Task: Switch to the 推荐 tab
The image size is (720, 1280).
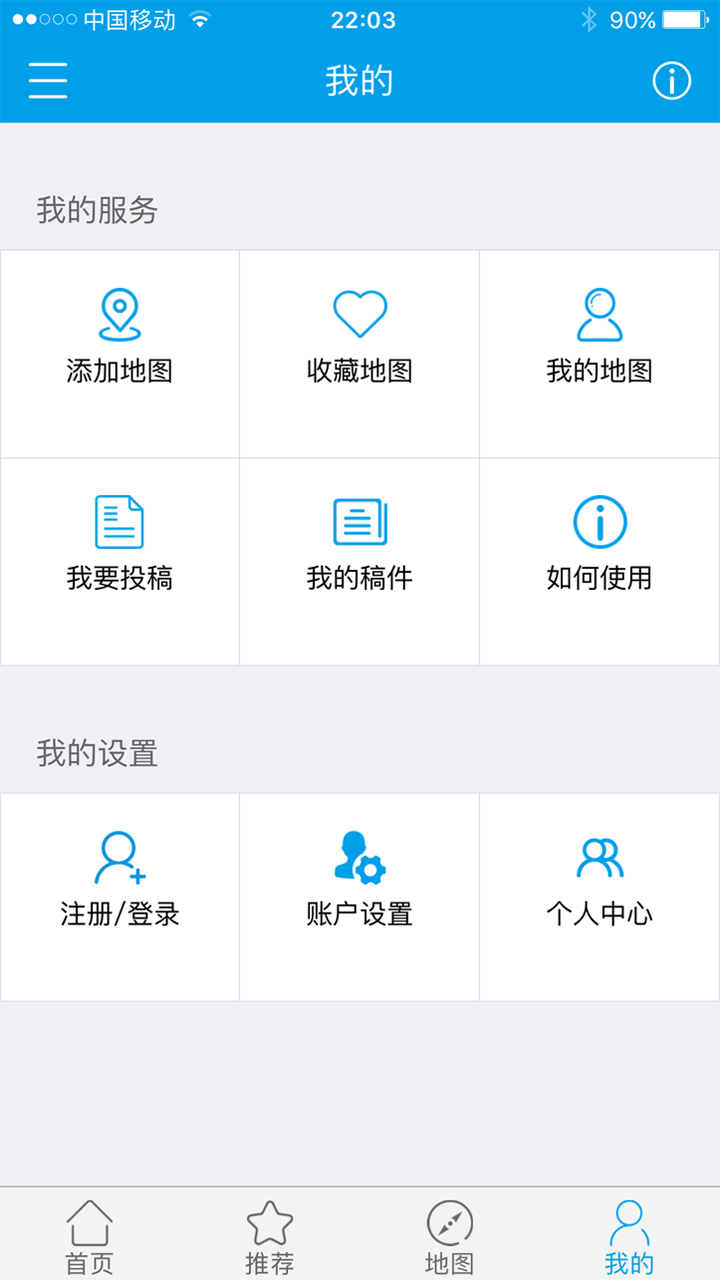Action: pyautogui.click(x=270, y=1236)
